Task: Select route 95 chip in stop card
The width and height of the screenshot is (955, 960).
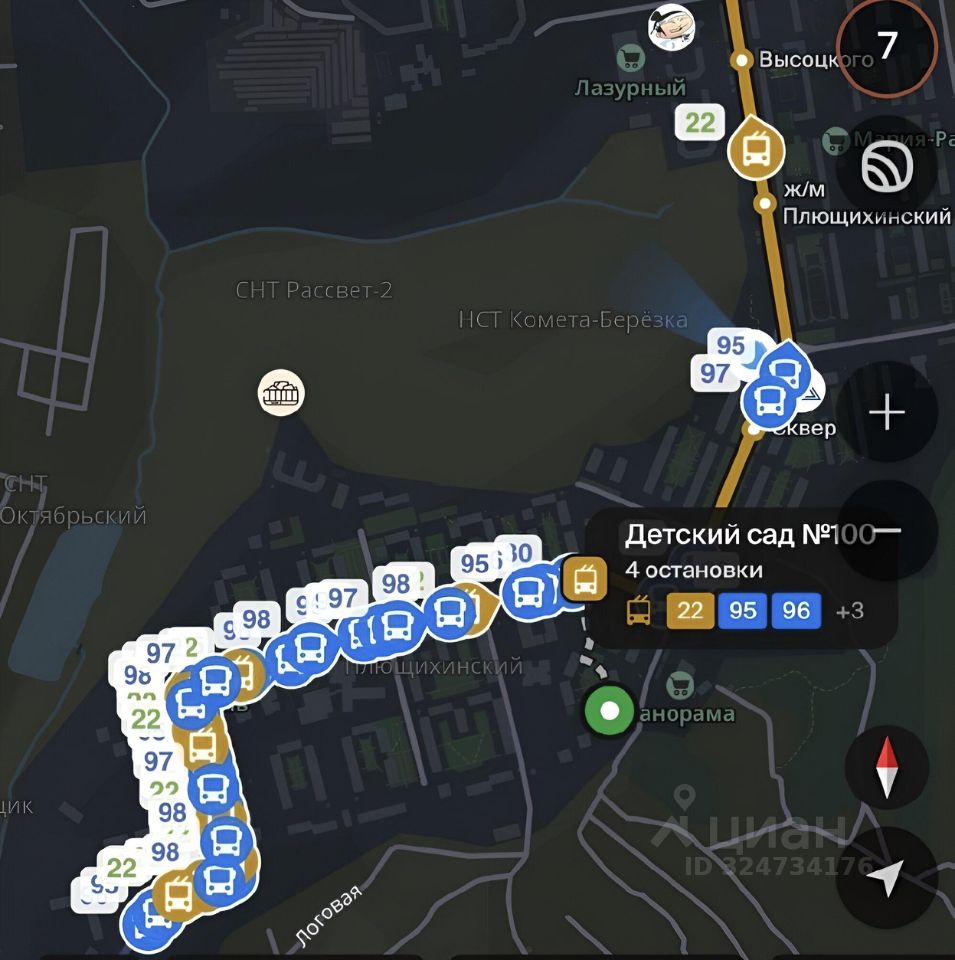Action: coord(743,610)
